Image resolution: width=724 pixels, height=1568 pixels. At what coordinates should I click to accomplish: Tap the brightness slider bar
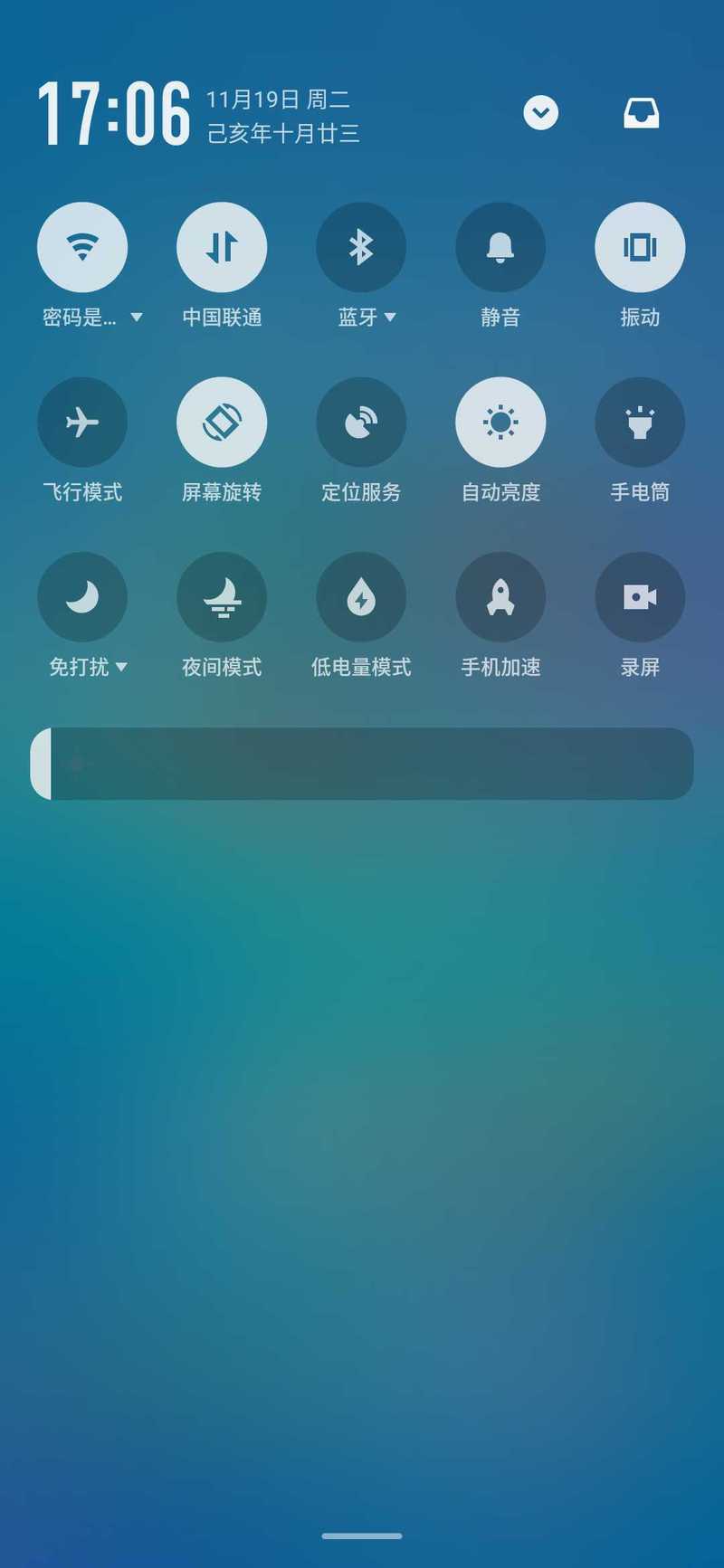point(362,764)
